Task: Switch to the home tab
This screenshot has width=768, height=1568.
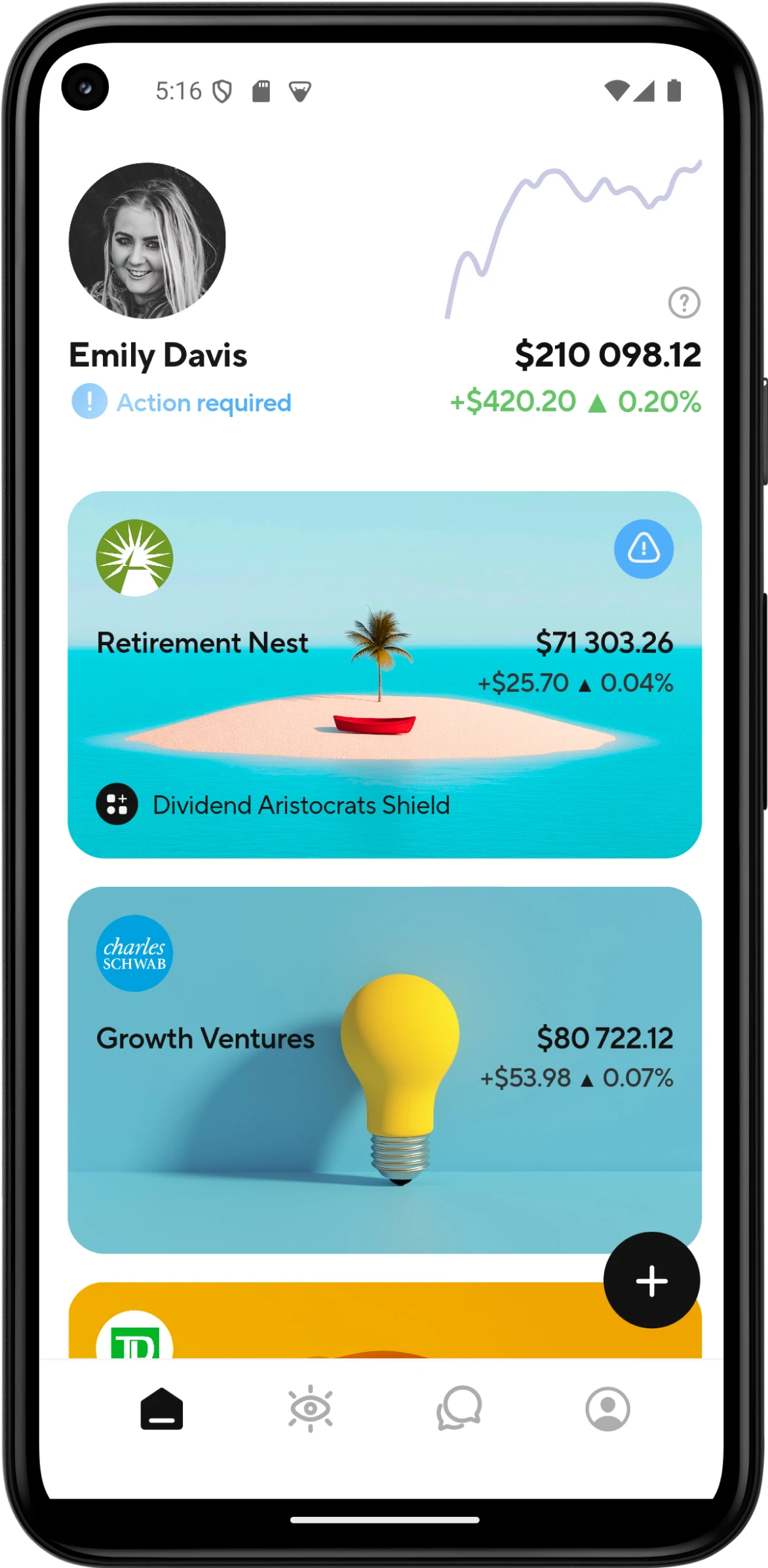Action: click(x=161, y=1409)
